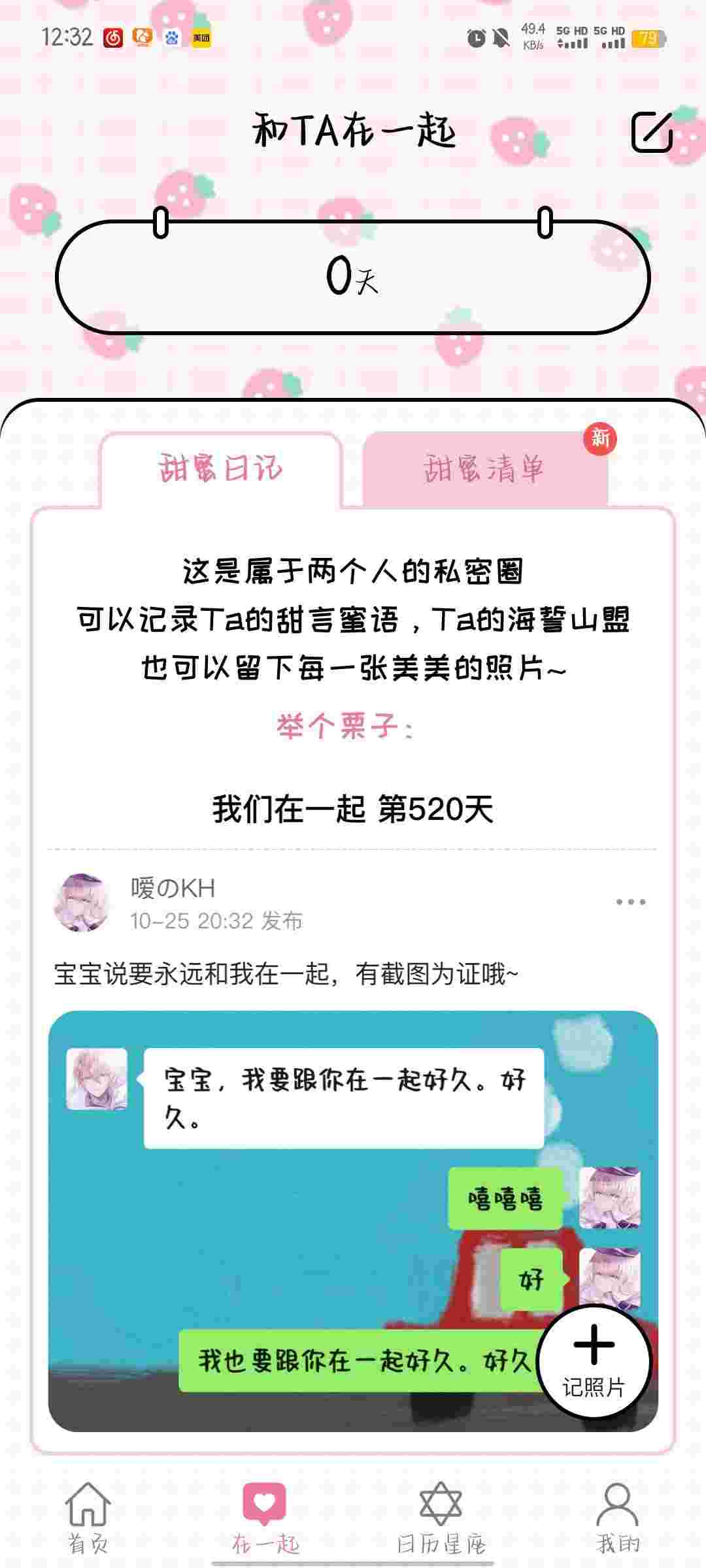Switch to the 甜蜜清单 tab
Image resolution: width=706 pixels, height=1568 pixels.
(x=484, y=469)
